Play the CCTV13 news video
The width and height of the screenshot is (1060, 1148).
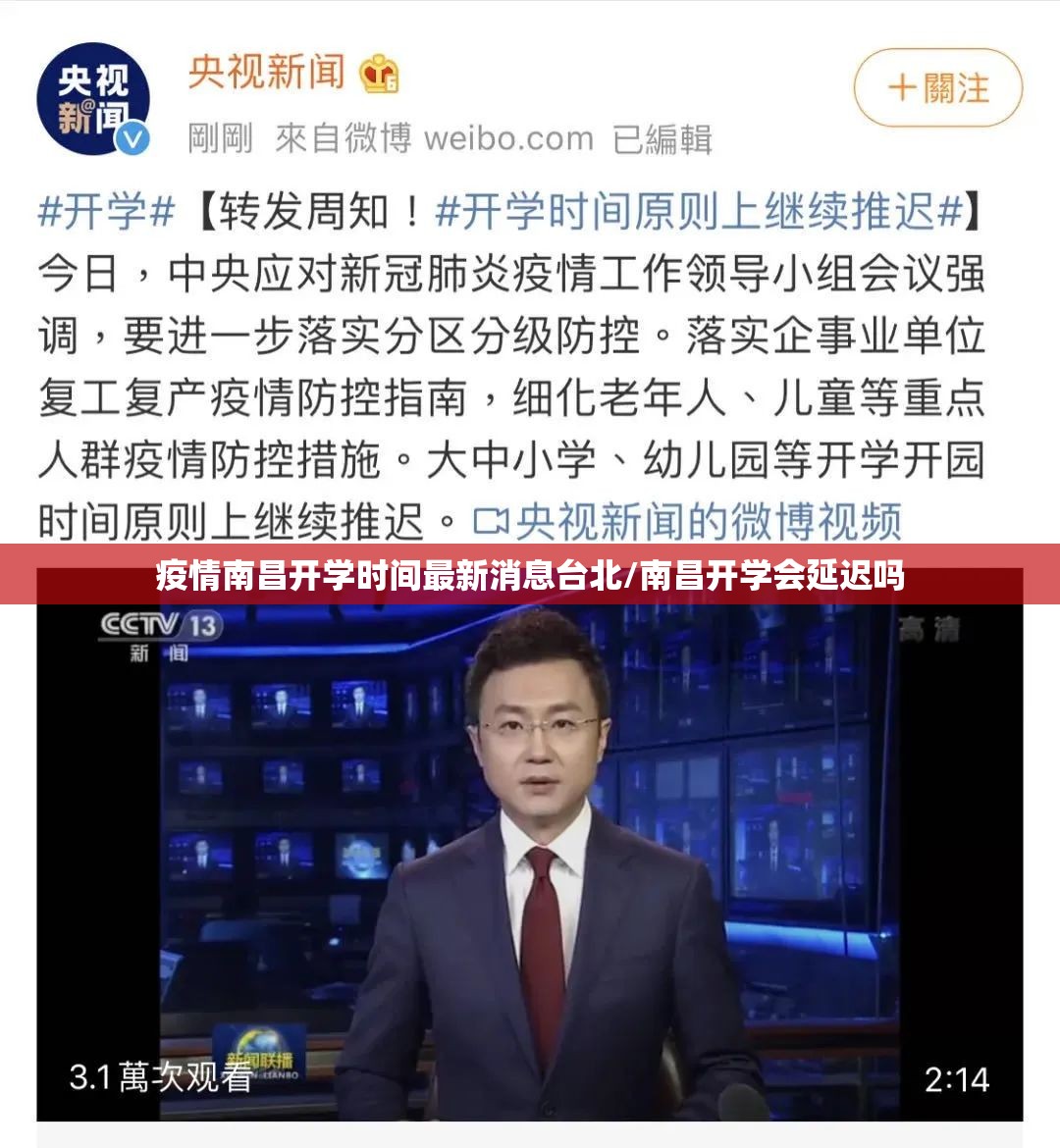(530, 863)
